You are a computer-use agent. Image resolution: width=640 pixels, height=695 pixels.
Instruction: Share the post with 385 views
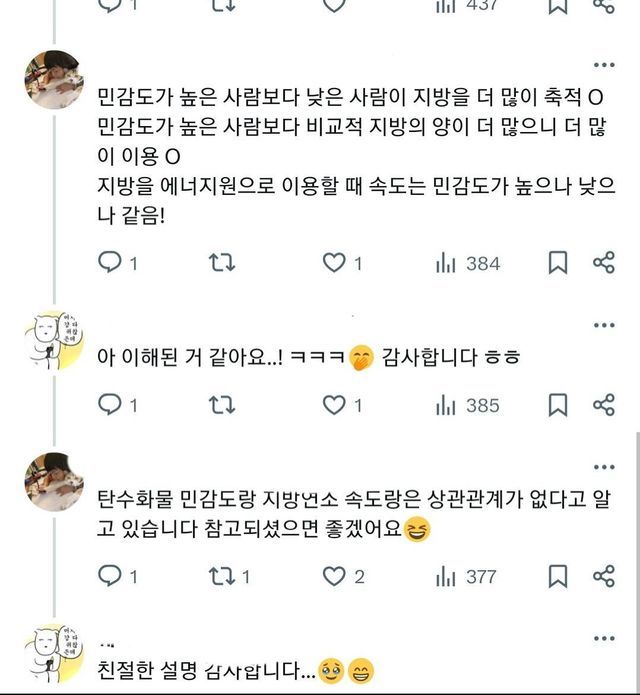click(604, 405)
